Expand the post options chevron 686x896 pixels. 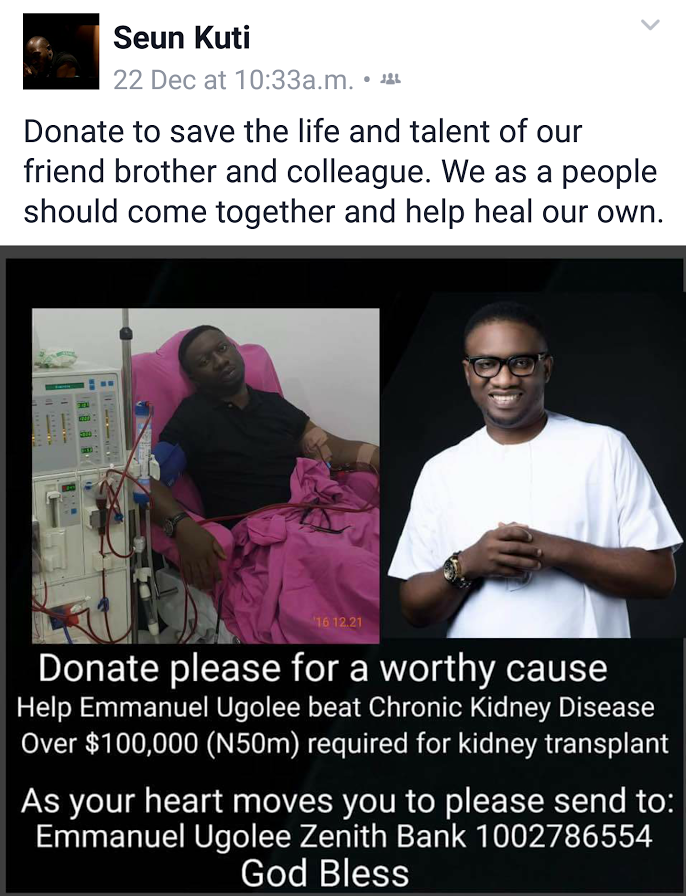650,25
